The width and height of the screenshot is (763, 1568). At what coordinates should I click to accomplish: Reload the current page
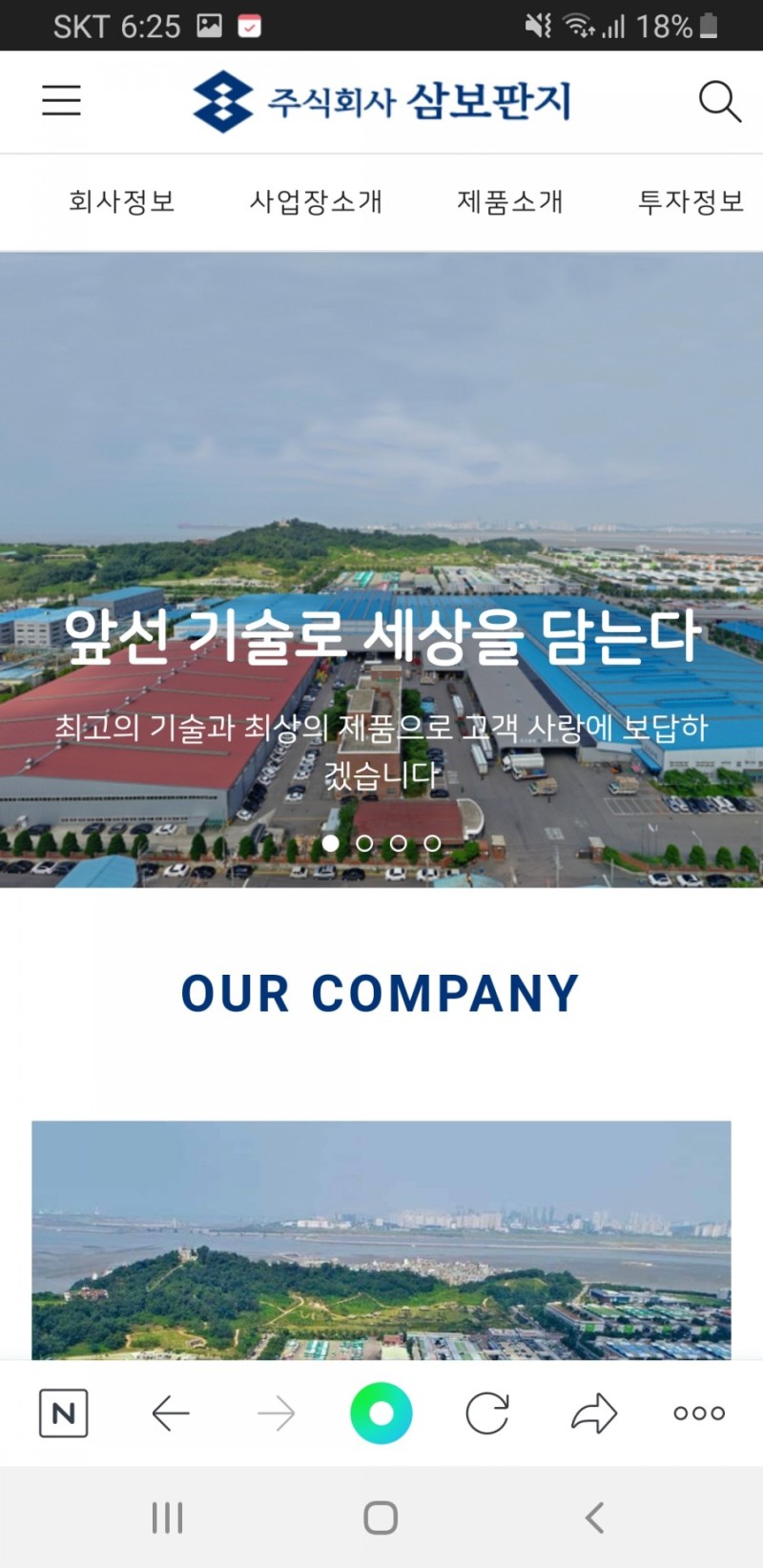pos(487,1413)
